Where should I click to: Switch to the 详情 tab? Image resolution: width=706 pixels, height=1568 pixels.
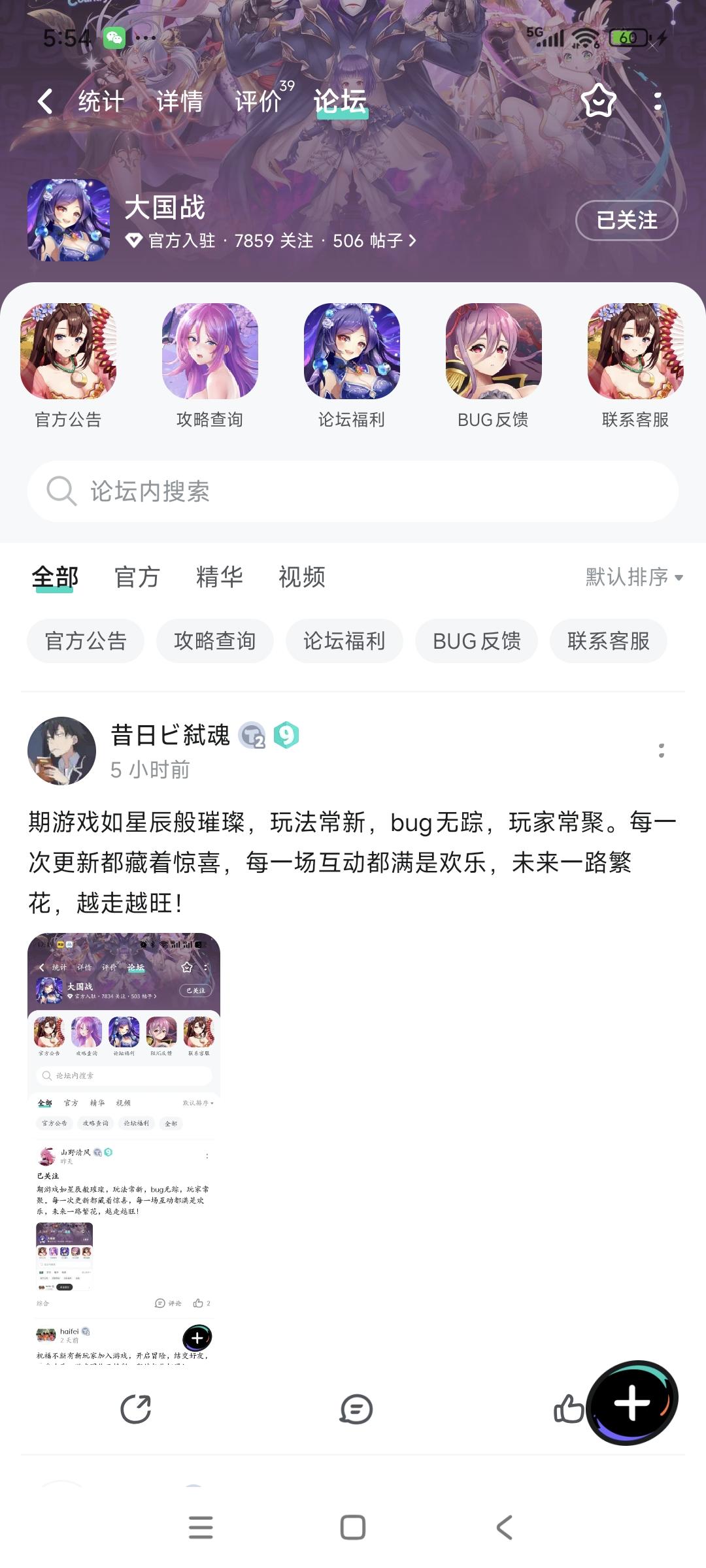pyautogui.click(x=179, y=101)
